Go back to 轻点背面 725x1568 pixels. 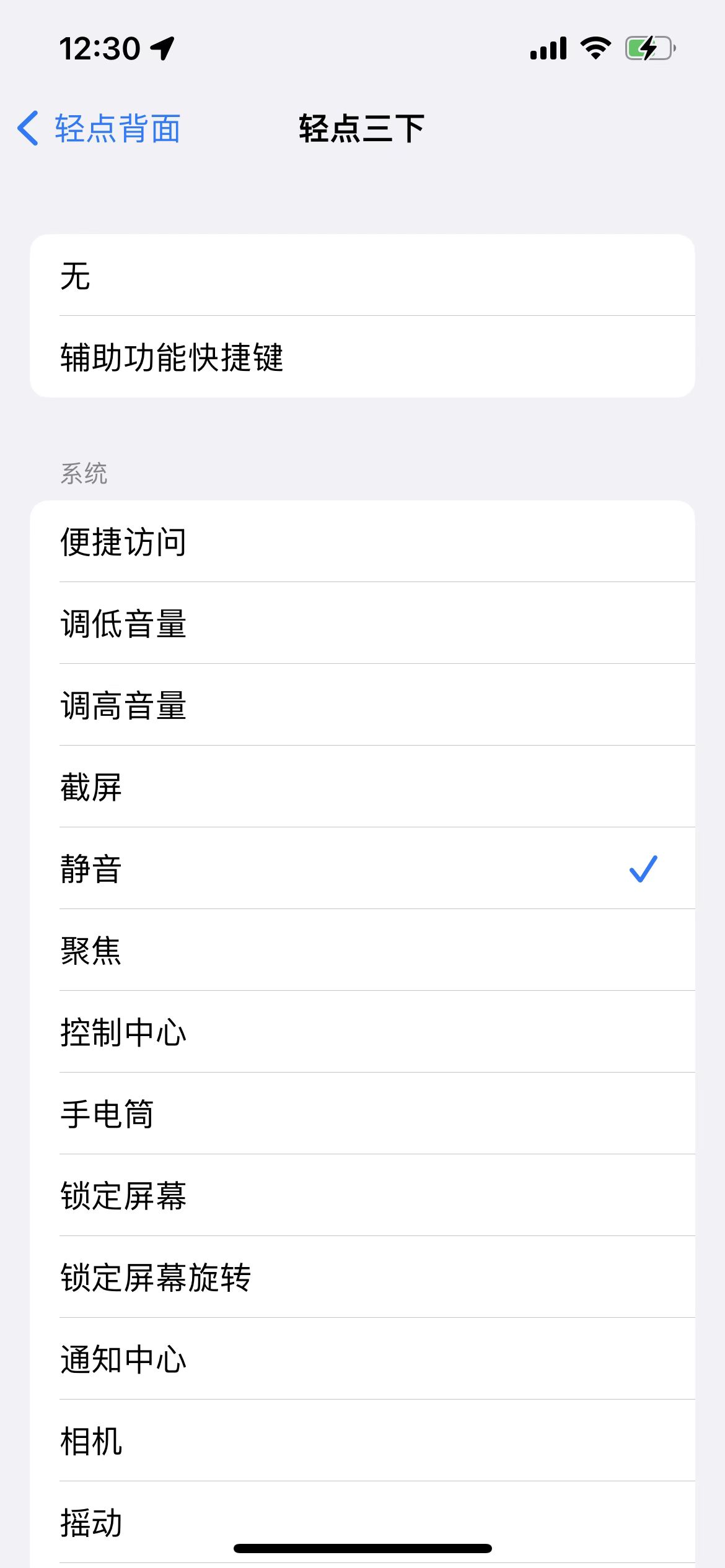click(99, 129)
